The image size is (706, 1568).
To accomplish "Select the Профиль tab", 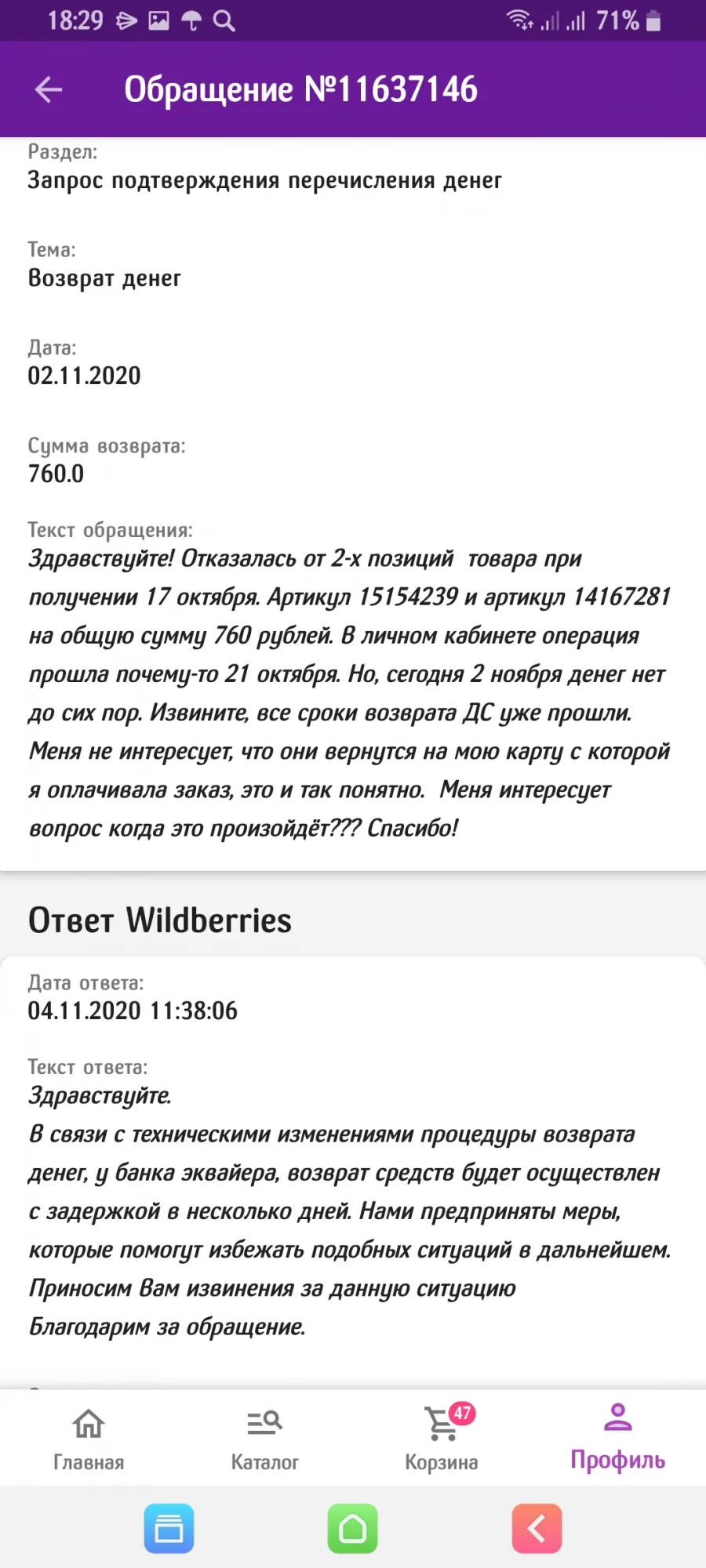I will (x=618, y=1438).
